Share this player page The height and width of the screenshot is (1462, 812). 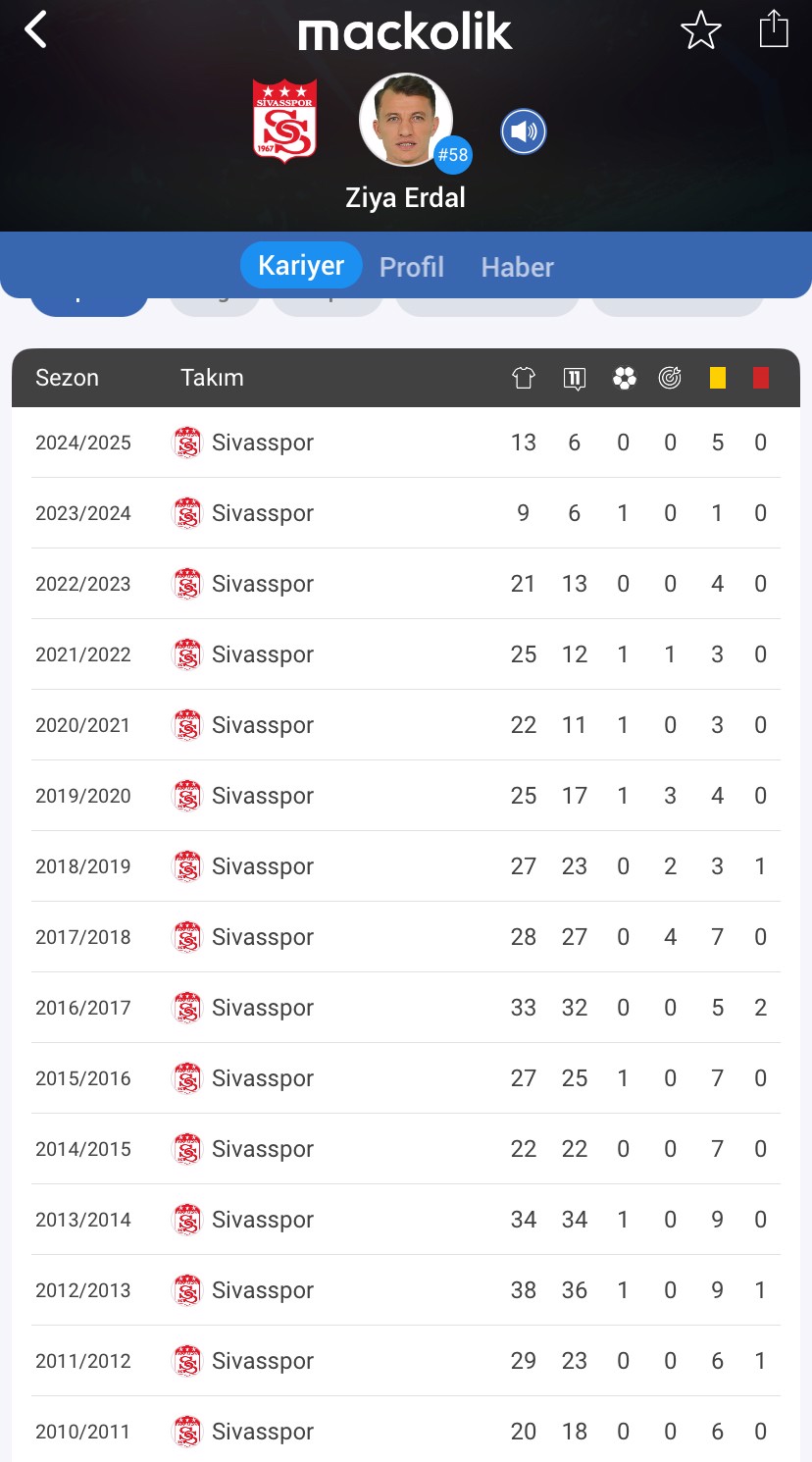click(x=774, y=28)
